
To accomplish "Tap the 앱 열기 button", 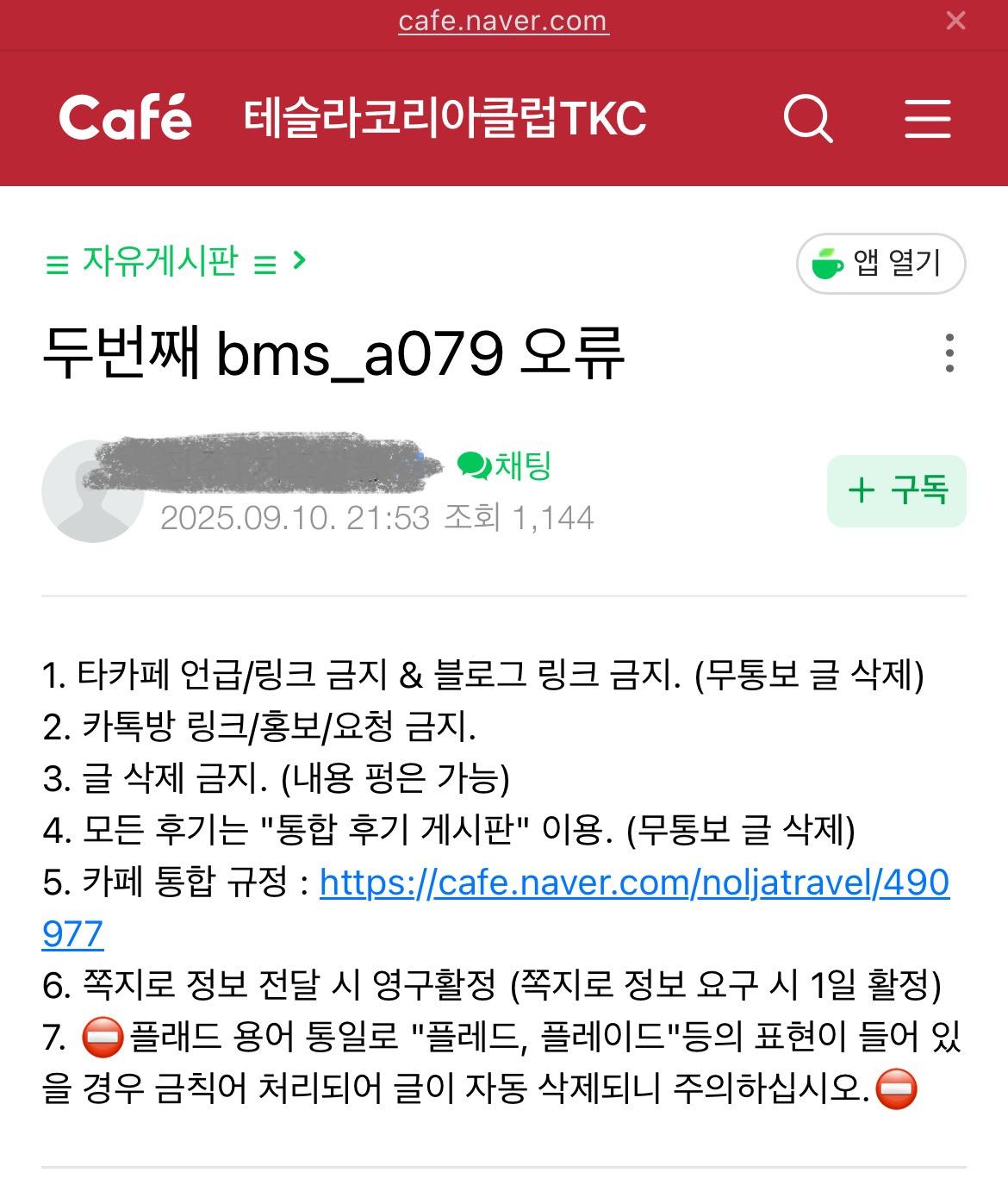I will pos(880,263).
